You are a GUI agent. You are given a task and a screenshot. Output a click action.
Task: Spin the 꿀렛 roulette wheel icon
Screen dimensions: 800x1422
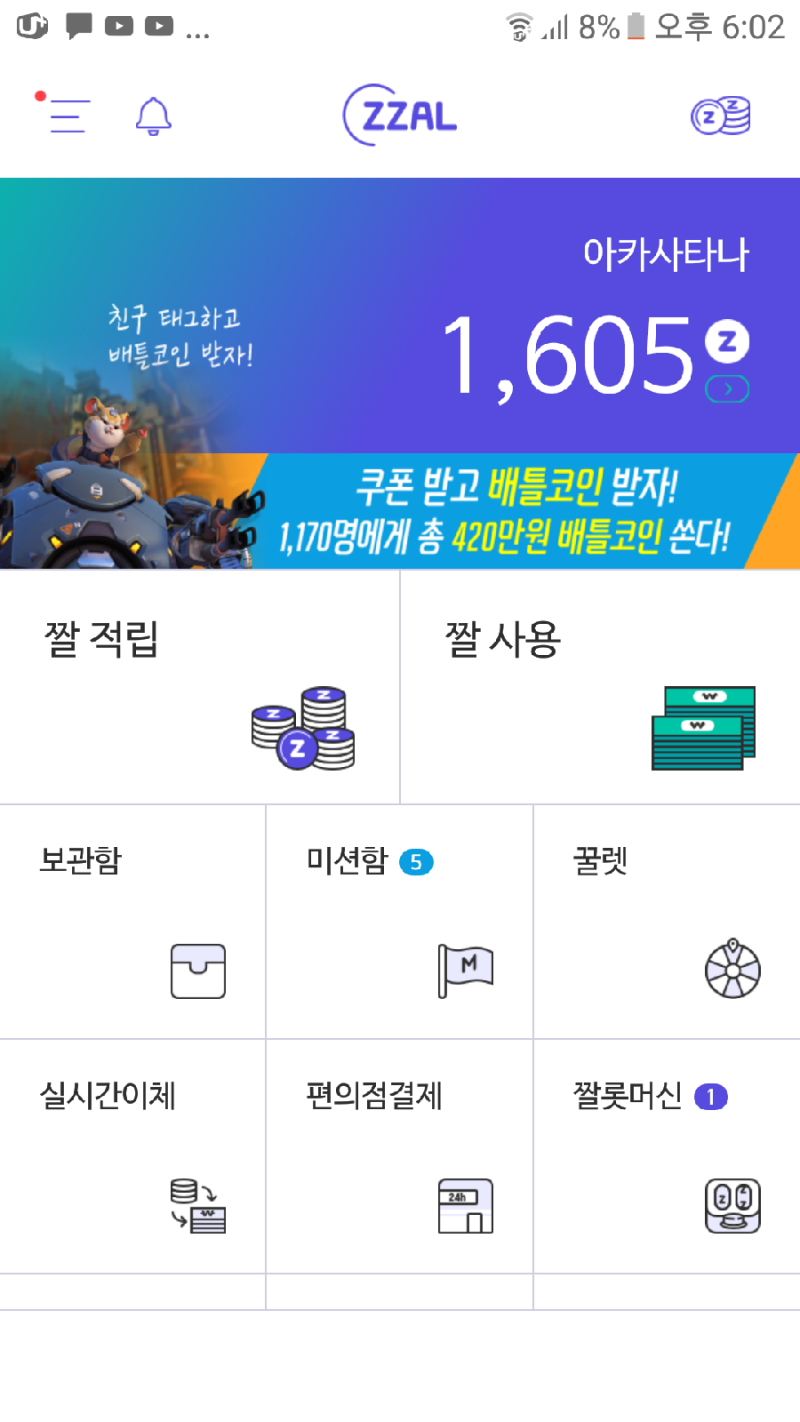[x=731, y=968]
